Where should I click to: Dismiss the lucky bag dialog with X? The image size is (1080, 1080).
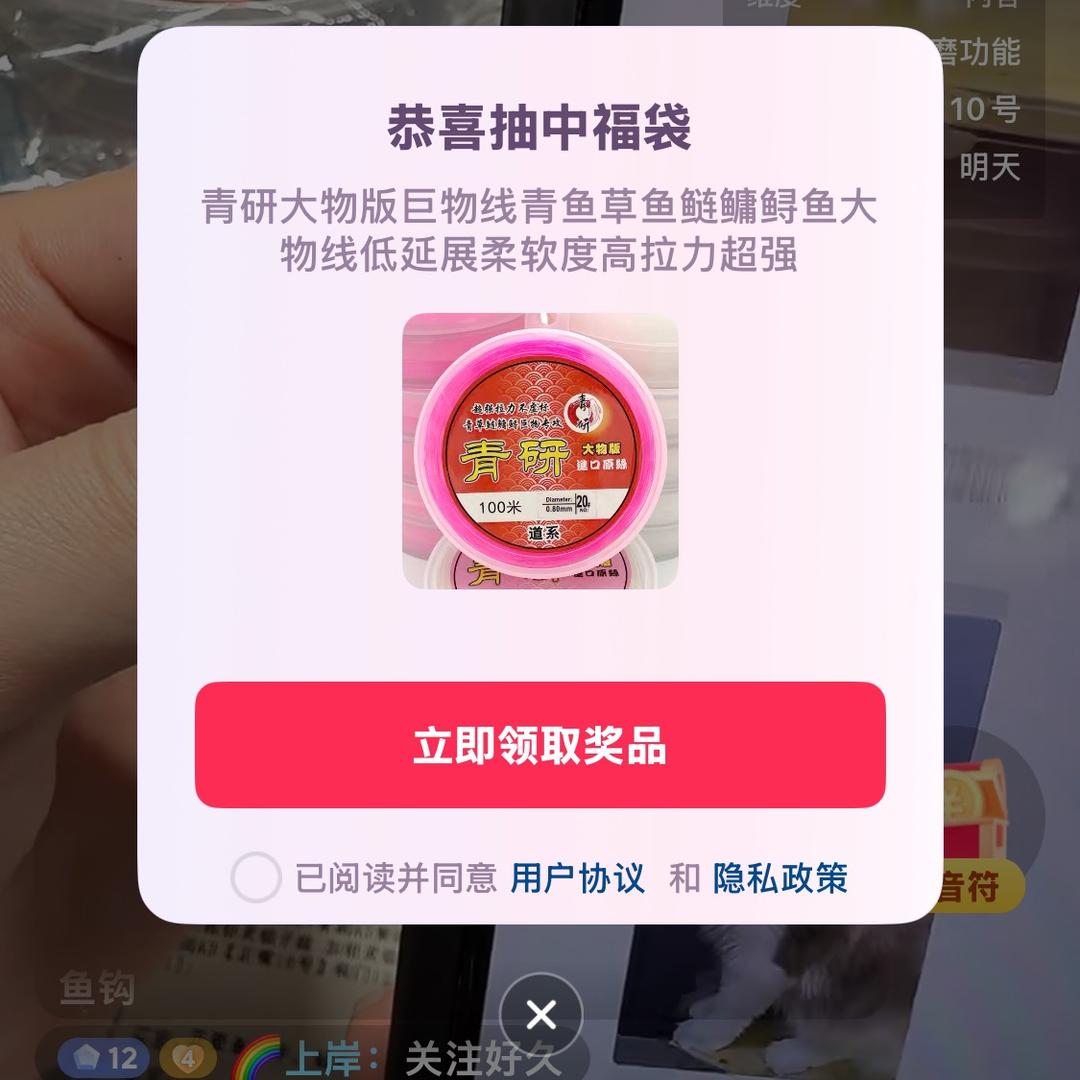[x=541, y=1016]
